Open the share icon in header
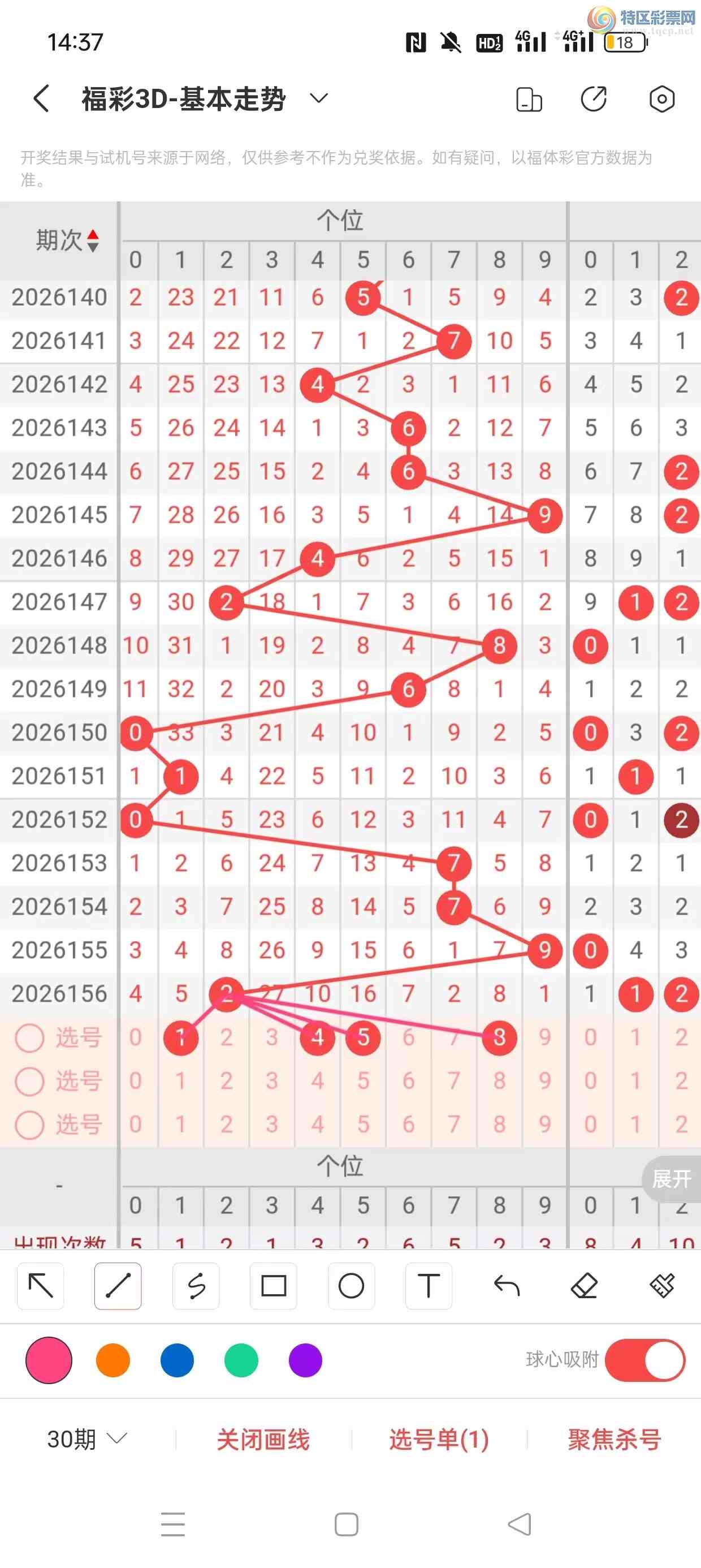Screen dimensions: 701x1568 (x=594, y=99)
